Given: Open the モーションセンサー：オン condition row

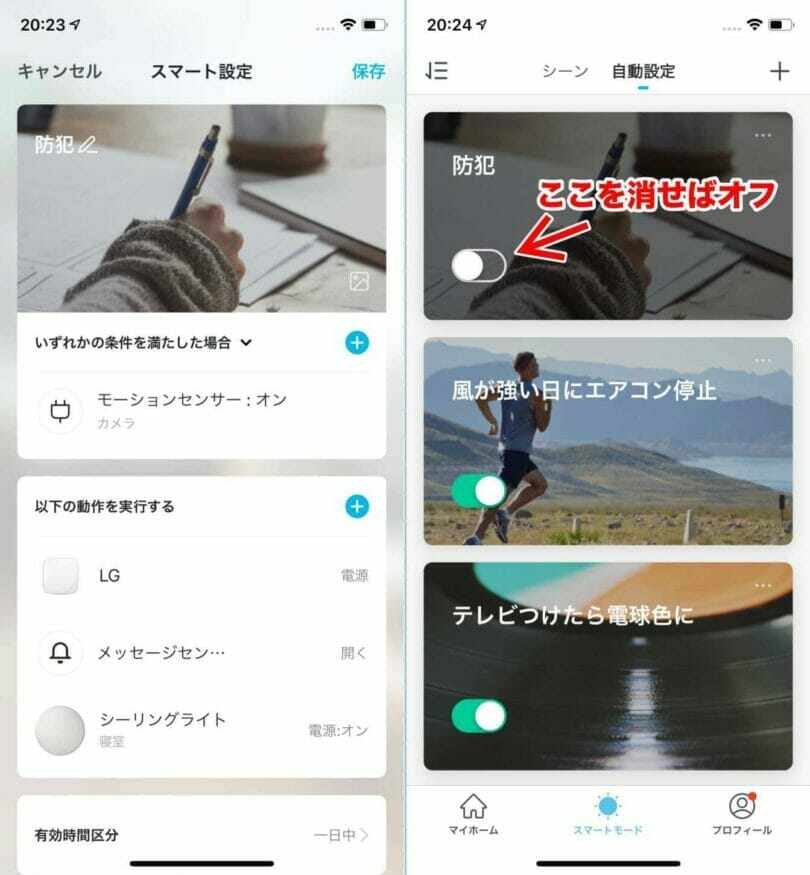Looking at the screenshot, I should tap(200, 410).
